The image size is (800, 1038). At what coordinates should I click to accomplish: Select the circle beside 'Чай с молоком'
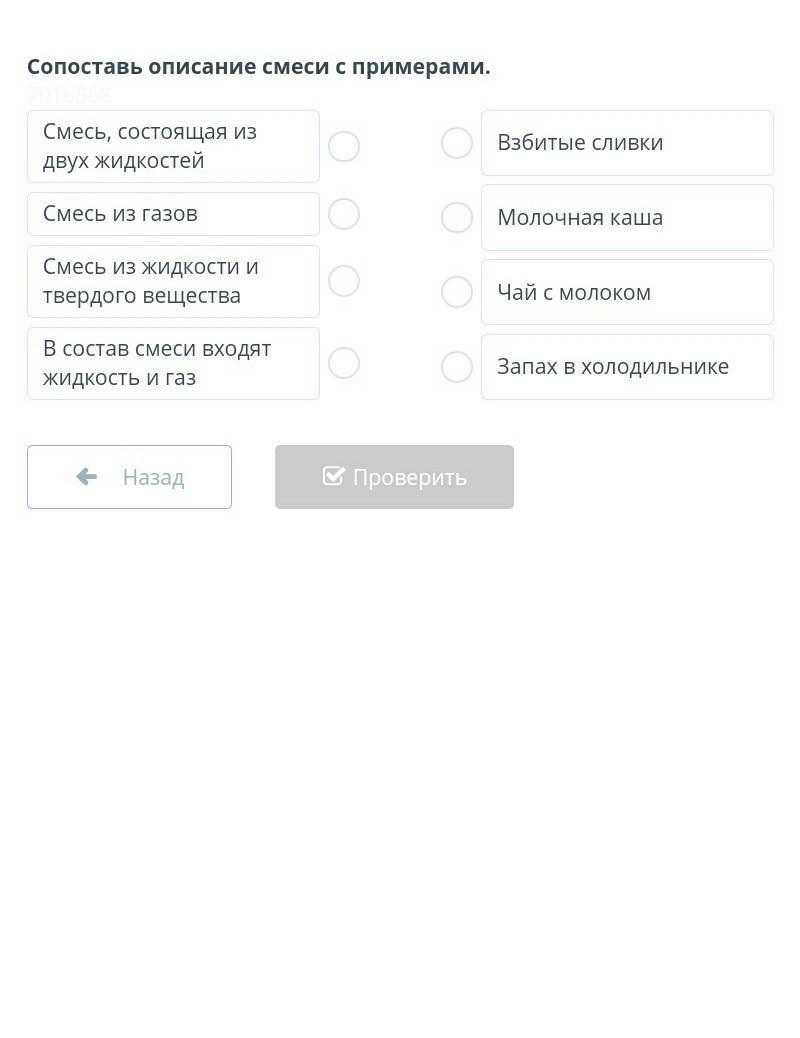[x=457, y=293]
